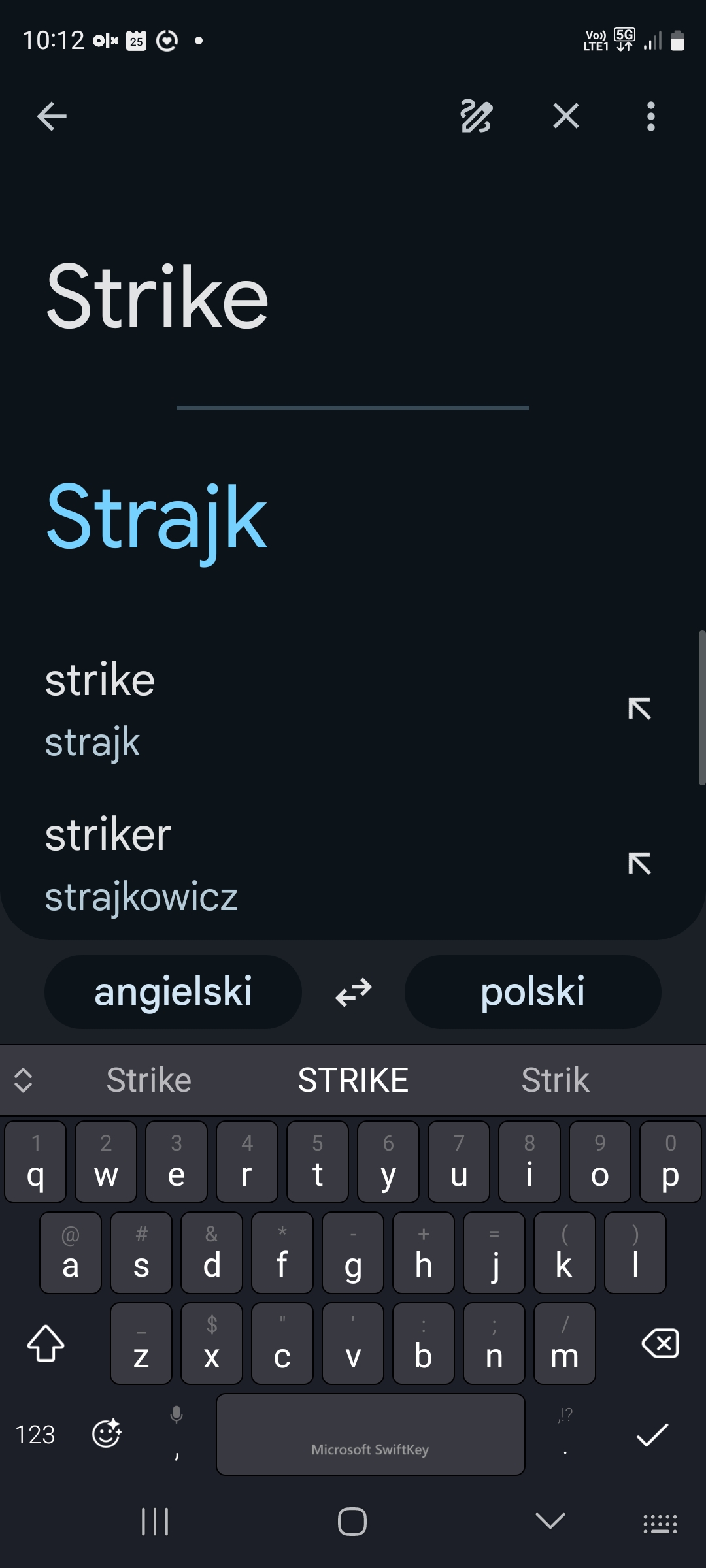Open the three-dot overflow menu
Viewport: 706px width, 1568px height.
click(650, 117)
